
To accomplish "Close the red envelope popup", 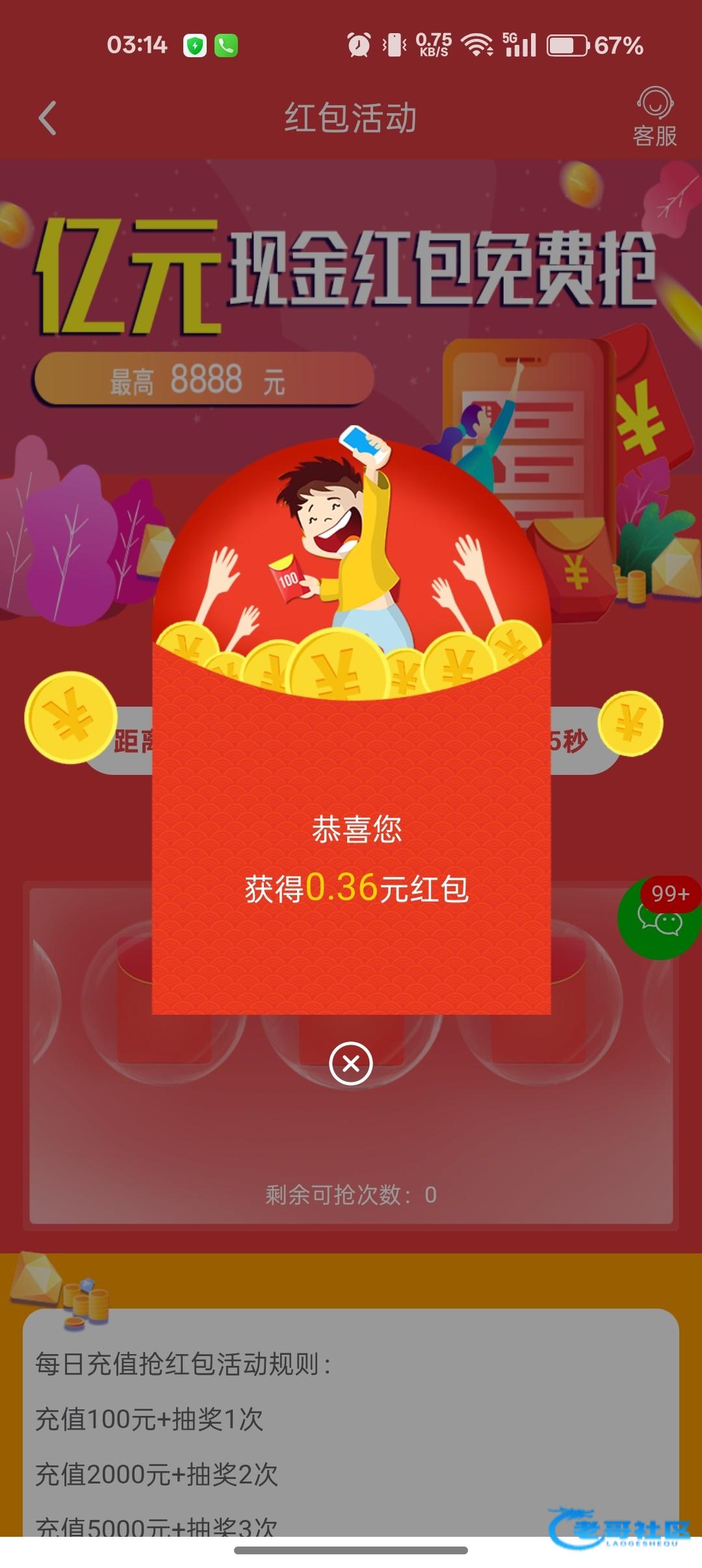I will pos(350,1064).
